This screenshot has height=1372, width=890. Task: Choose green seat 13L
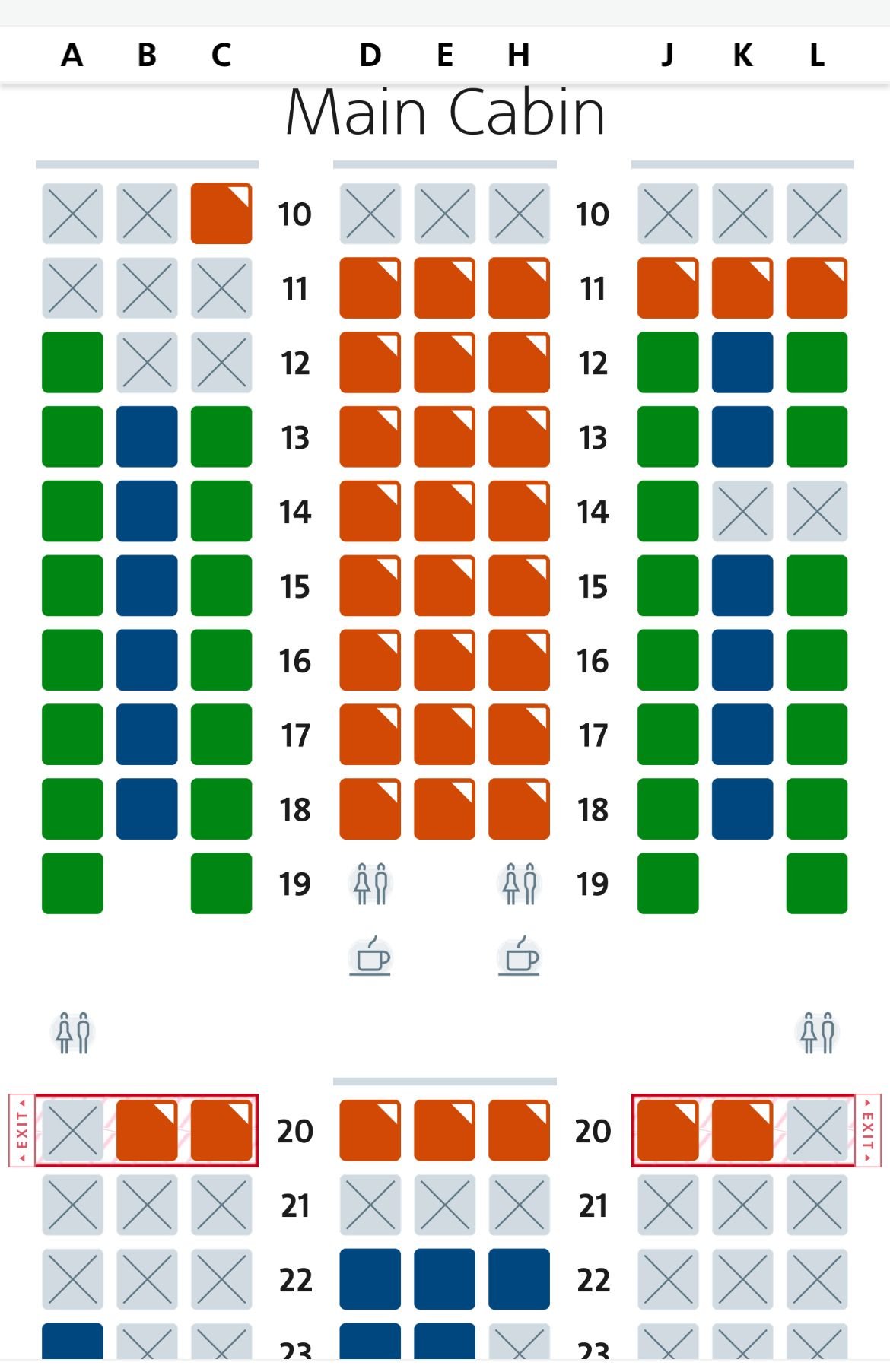816,437
